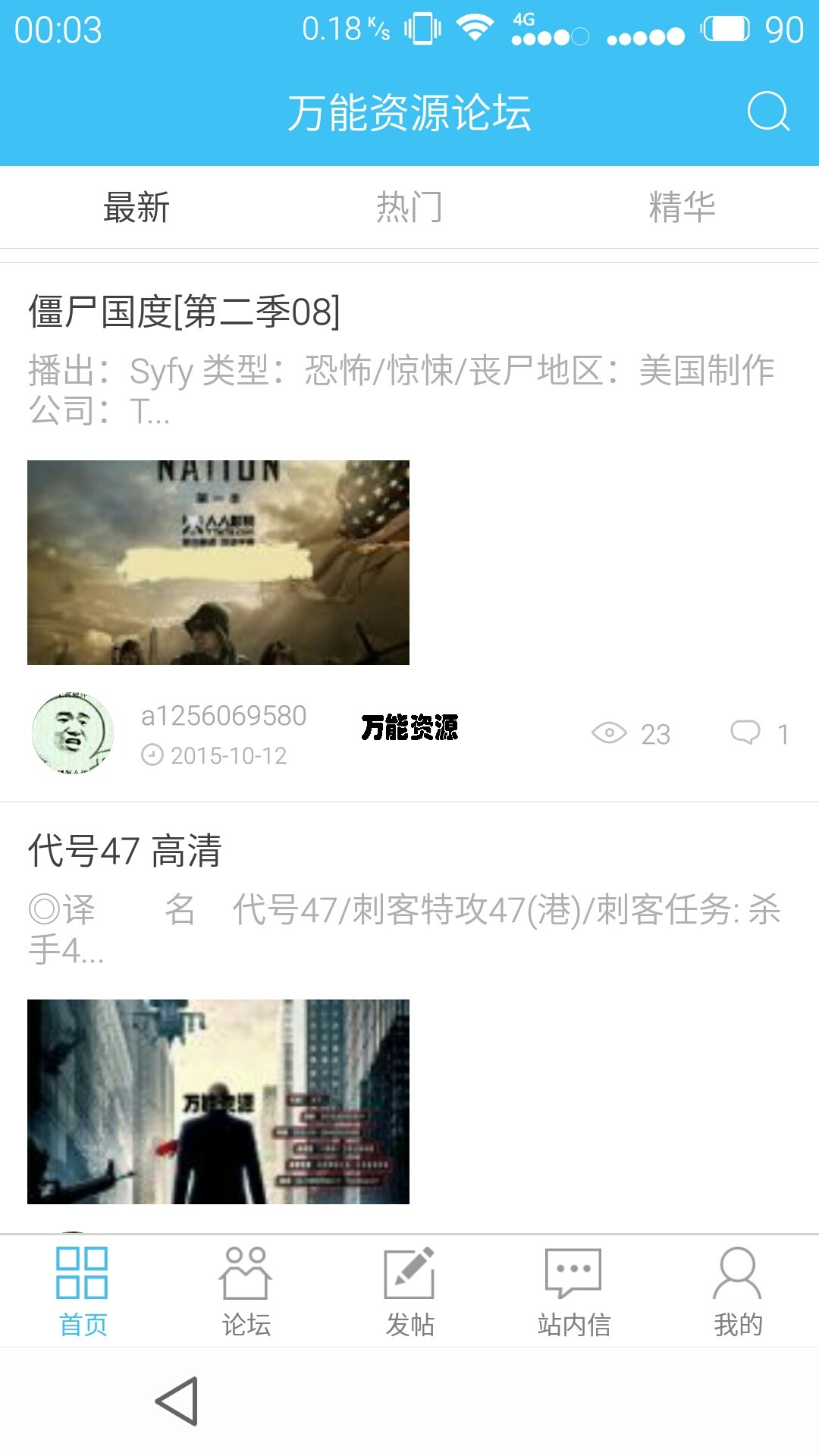View the 僵尸国度 poster image
Screen dimensions: 819x1456
pyautogui.click(x=218, y=563)
